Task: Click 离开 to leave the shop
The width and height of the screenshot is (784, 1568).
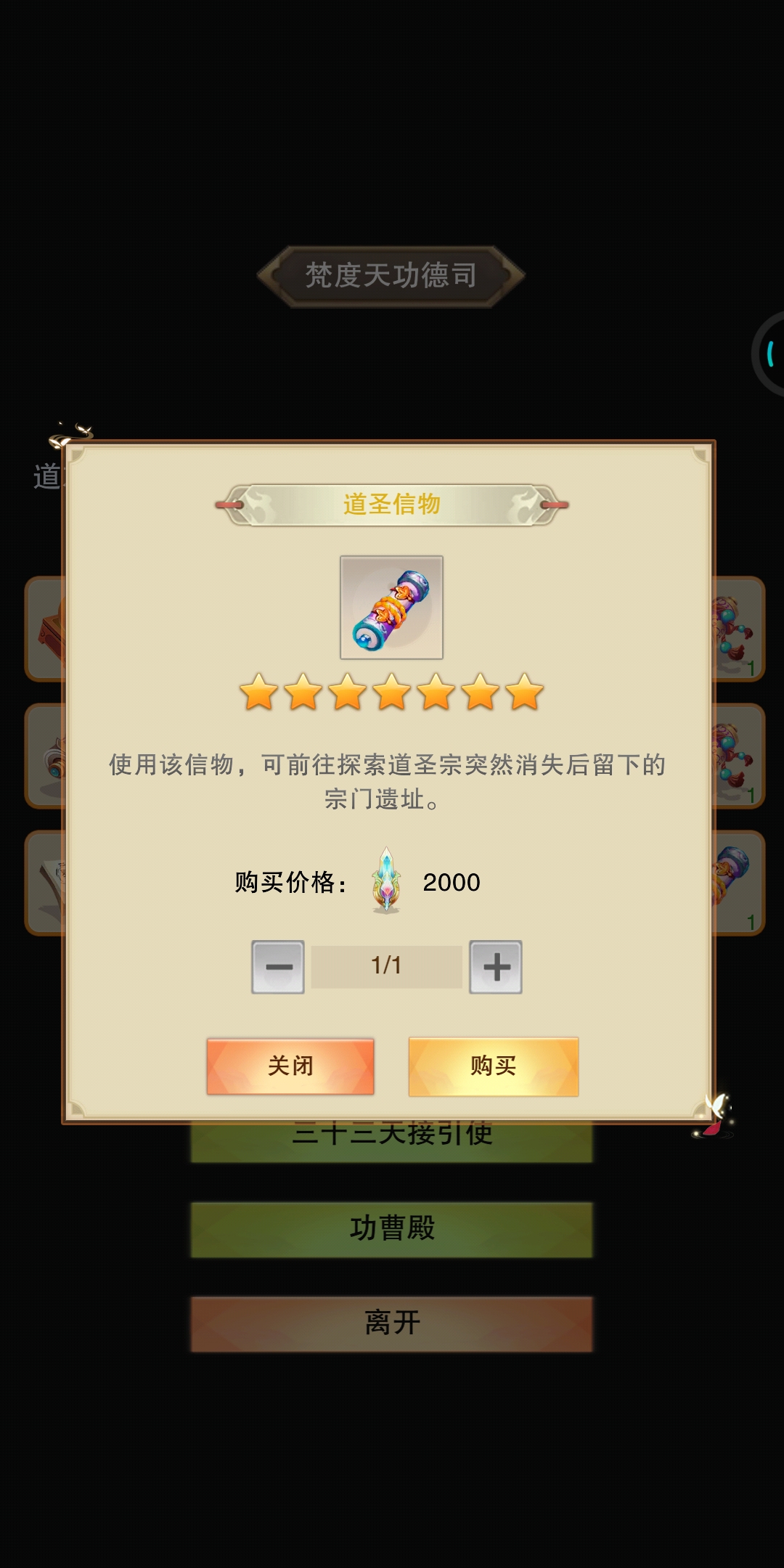Action: 391,1323
